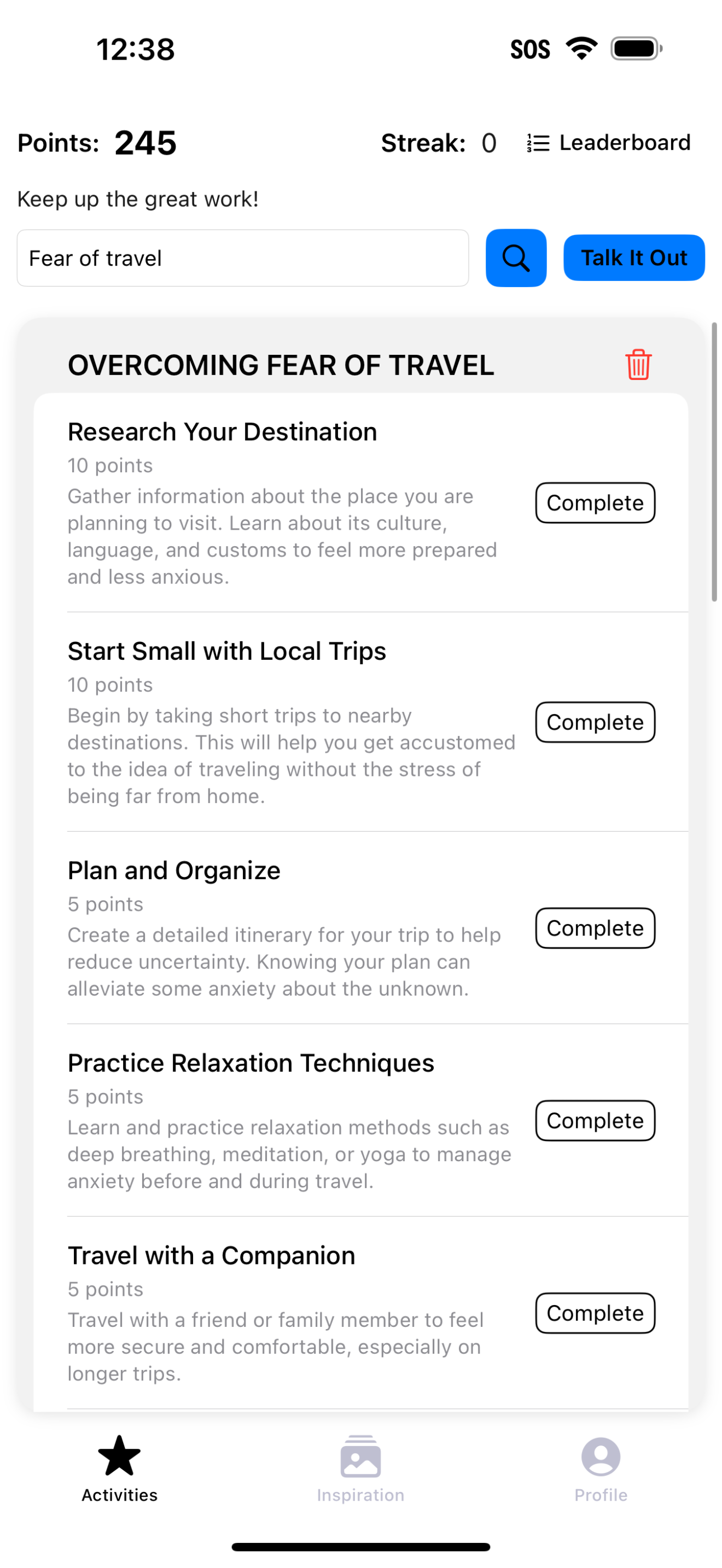Start a Talk It Out session
This screenshot has width=722, height=1568.
634,258
